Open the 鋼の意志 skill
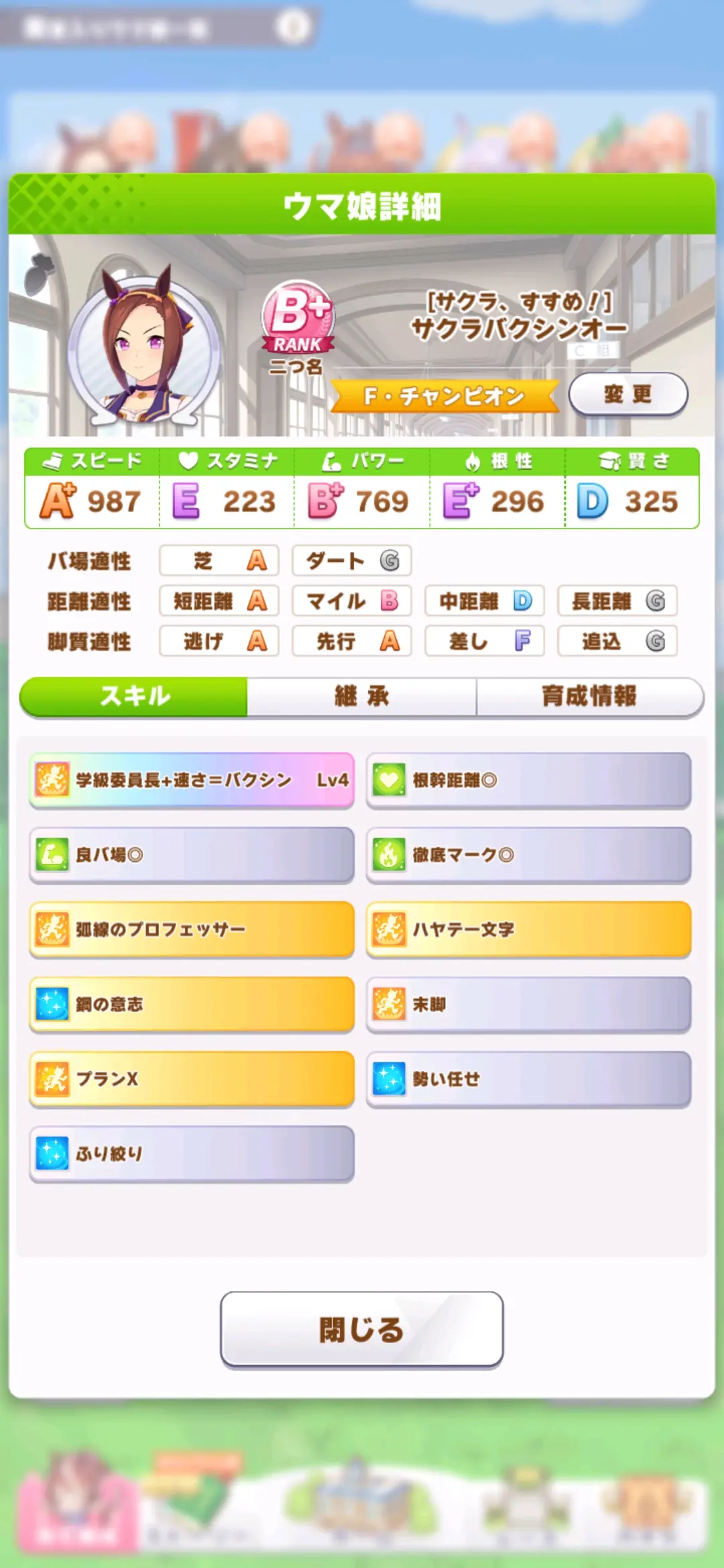 click(x=192, y=1004)
